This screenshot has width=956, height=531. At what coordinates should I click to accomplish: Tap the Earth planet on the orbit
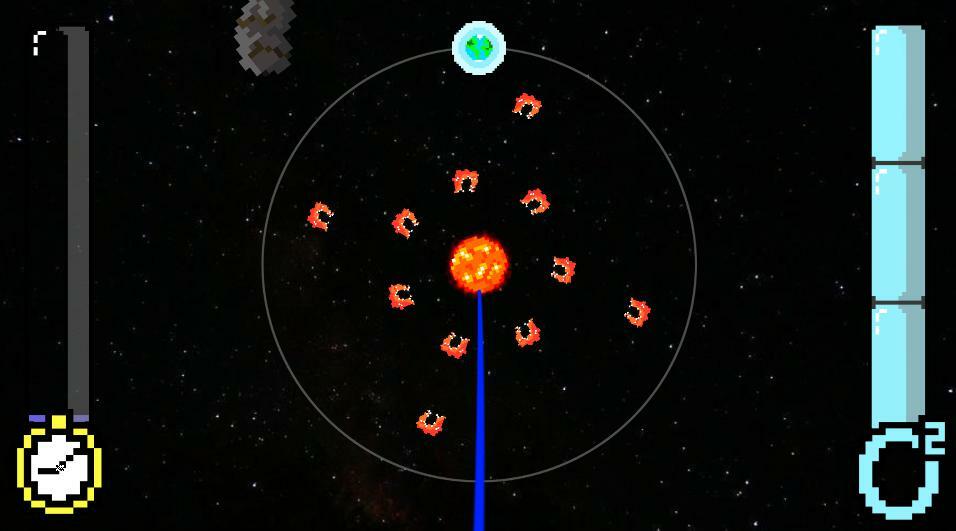(479, 47)
